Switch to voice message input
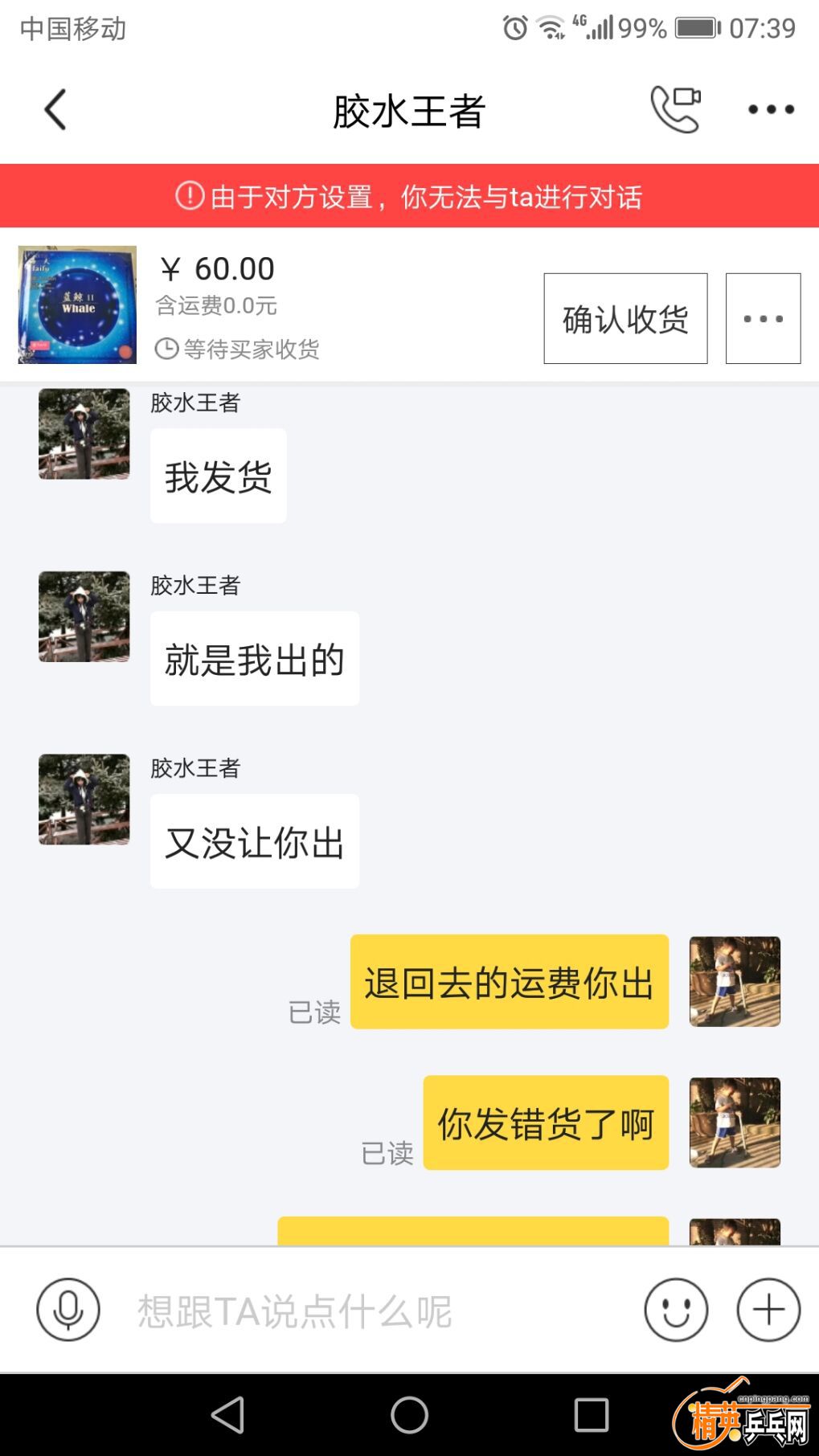819x1456 pixels. (68, 1310)
